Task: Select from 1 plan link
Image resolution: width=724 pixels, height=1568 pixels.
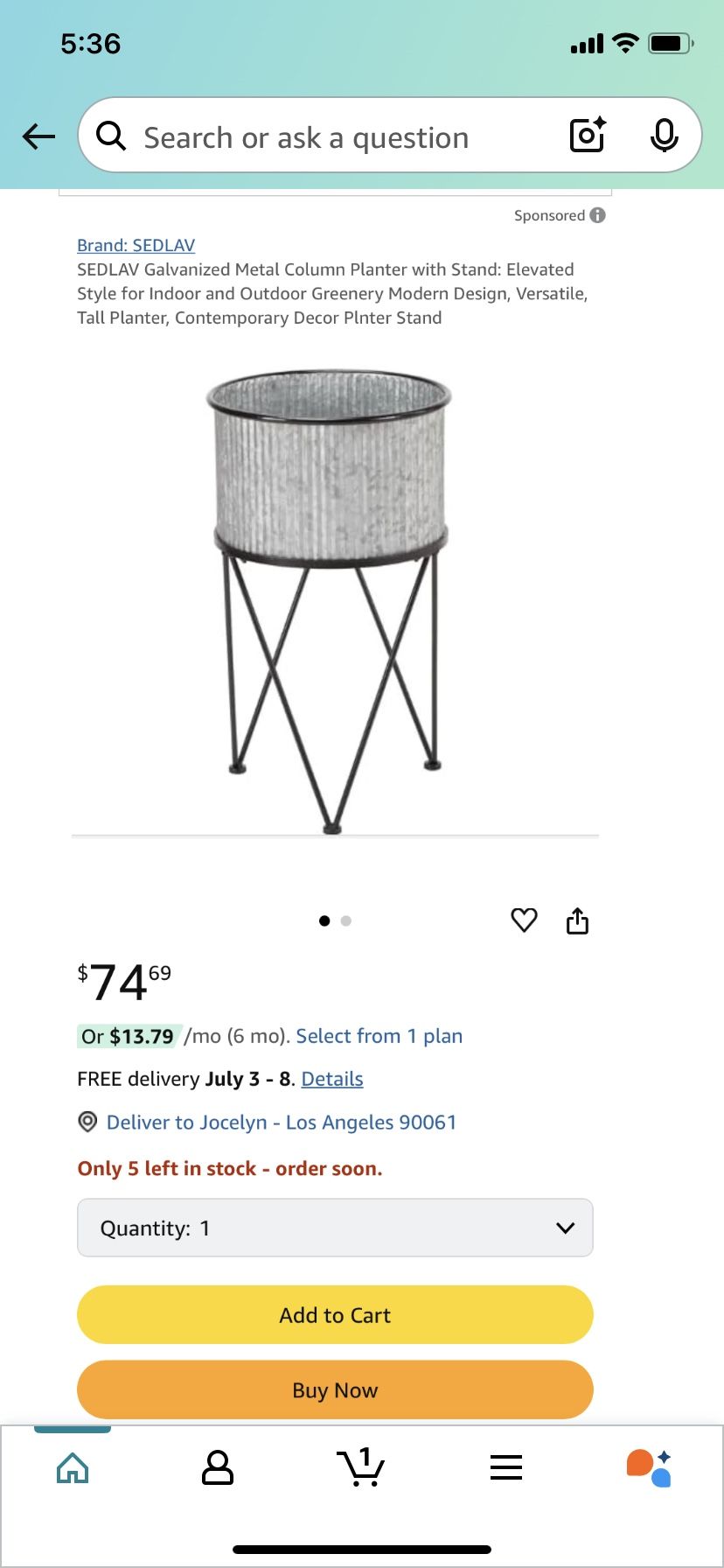Action: click(379, 1036)
